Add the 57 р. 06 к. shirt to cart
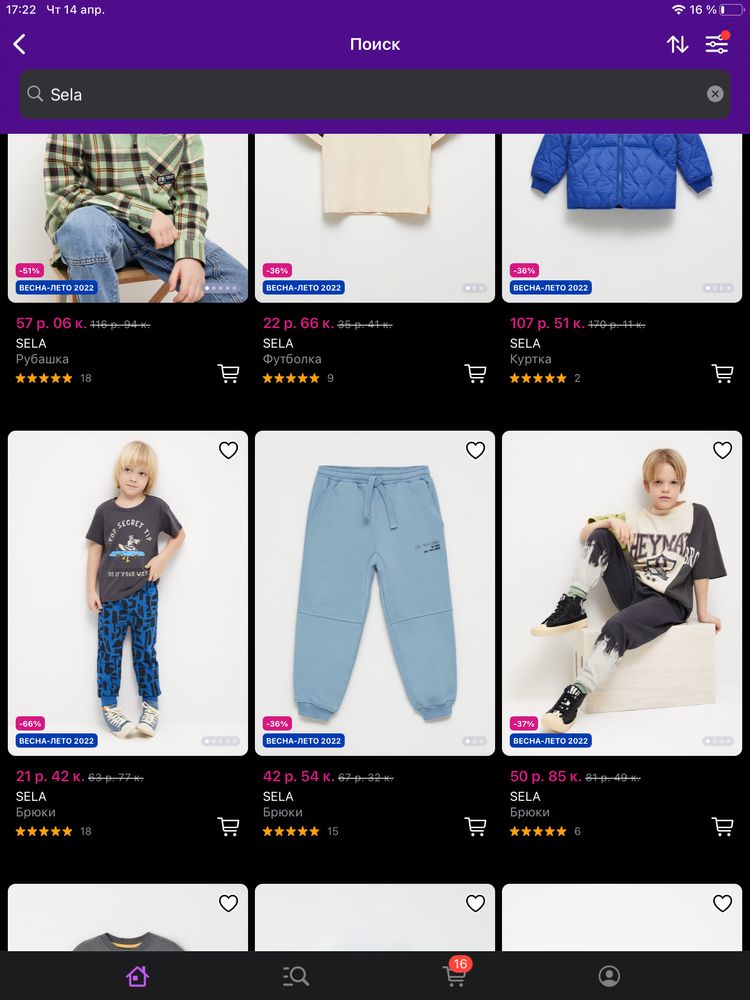 click(x=228, y=374)
